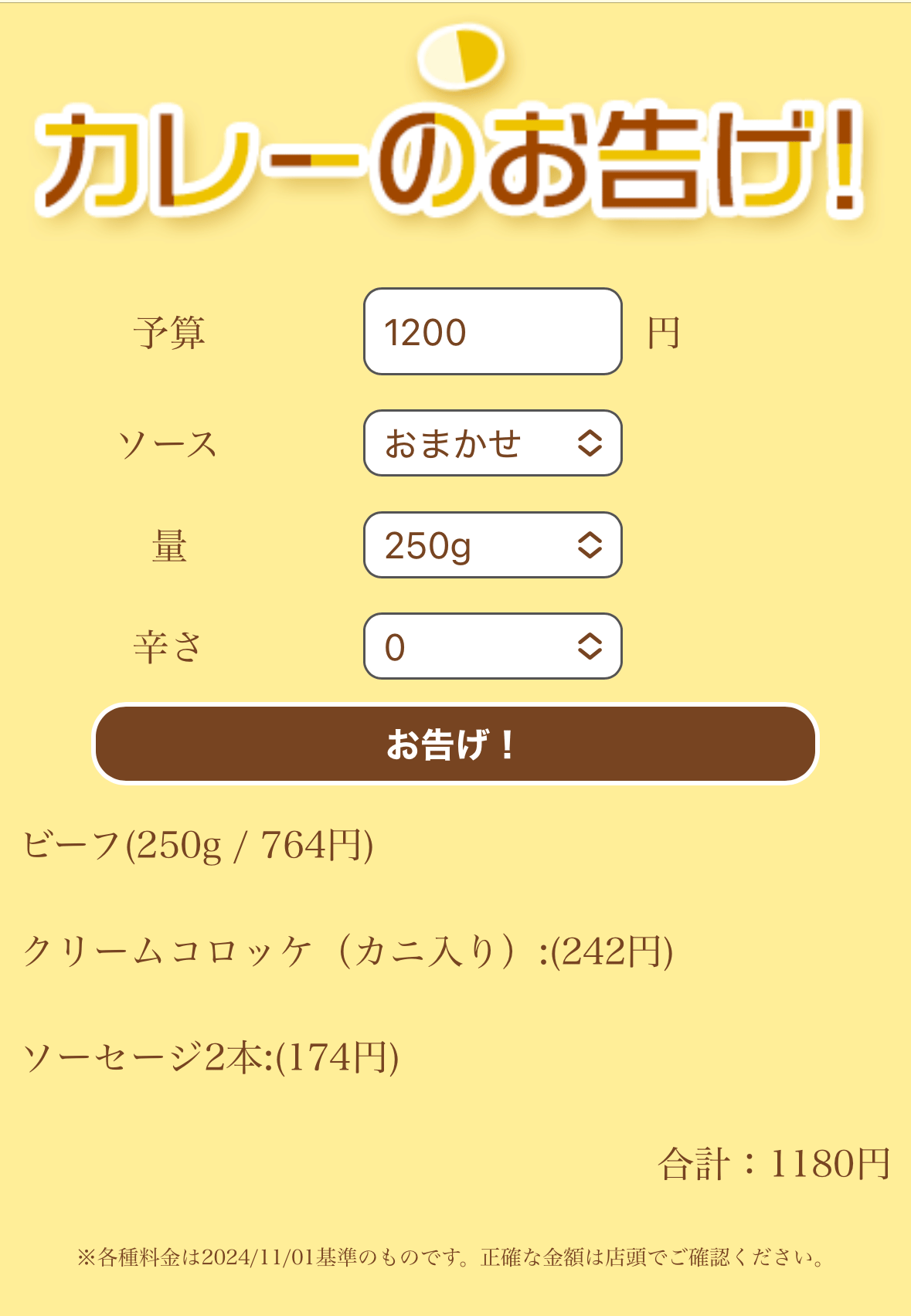Tap the 予算 budget input field

(x=492, y=331)
